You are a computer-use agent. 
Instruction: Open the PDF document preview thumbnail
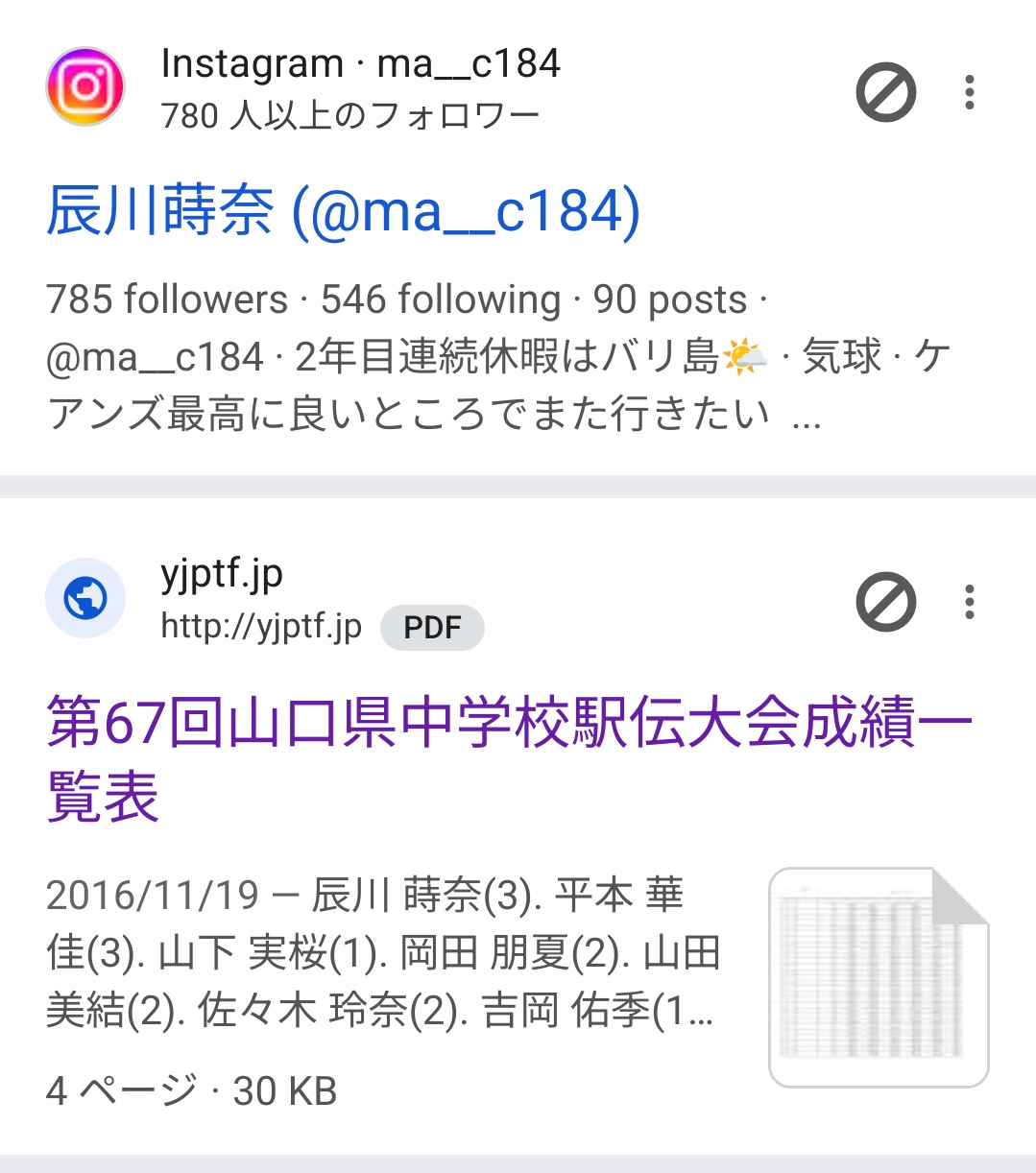click(879, 977)
